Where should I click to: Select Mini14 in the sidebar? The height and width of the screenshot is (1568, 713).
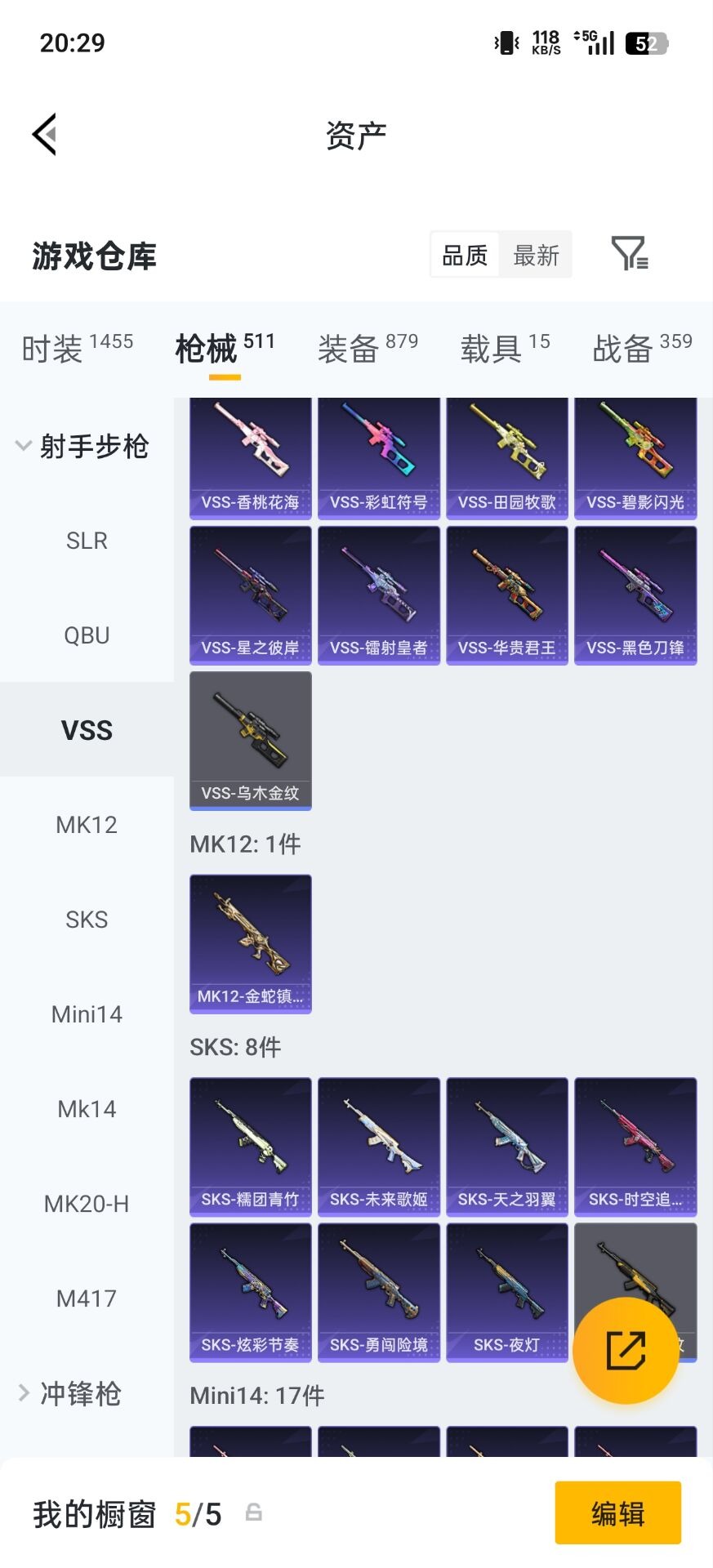click(x=87, y=1014)
